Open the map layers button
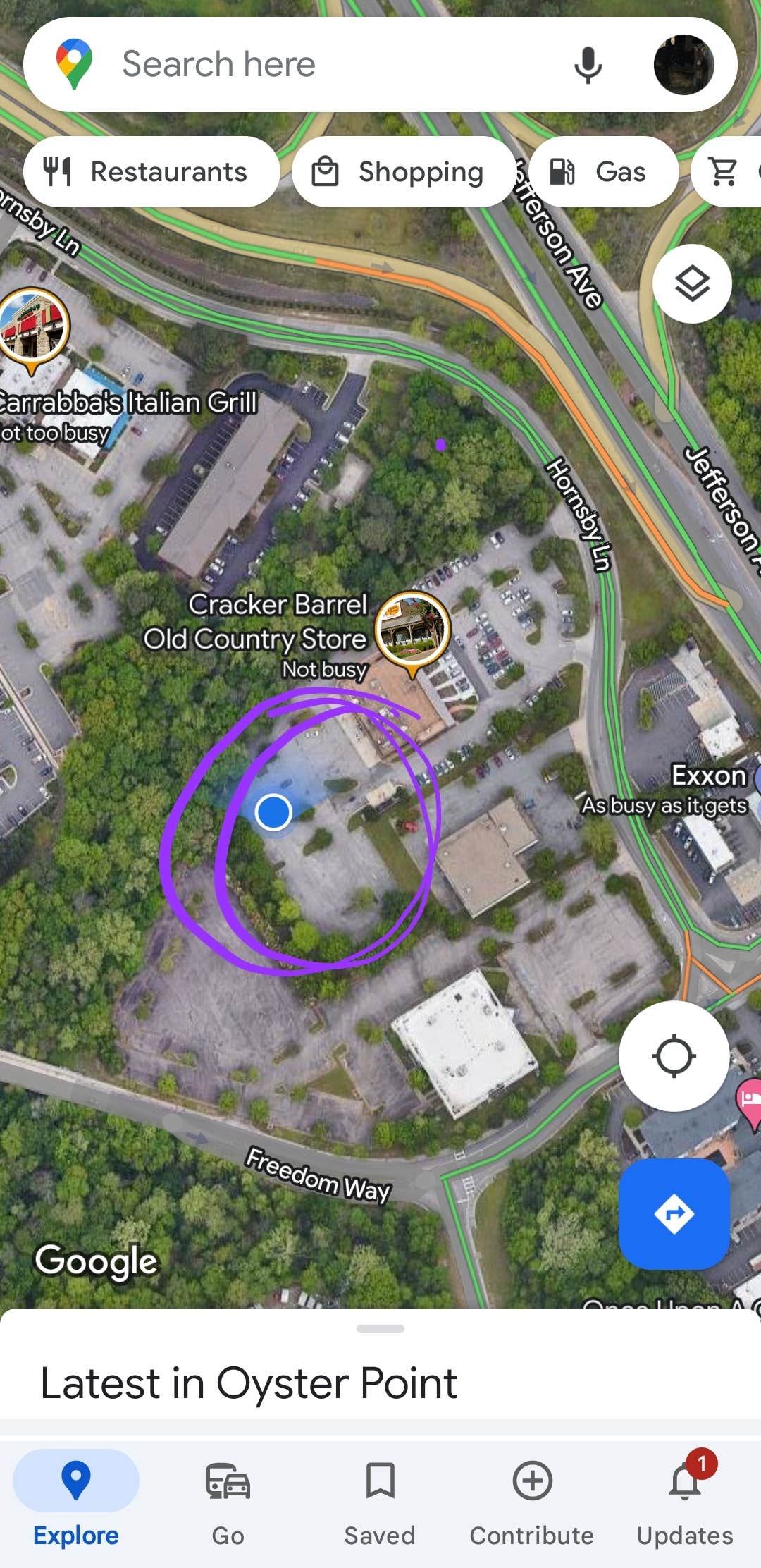This screenshot has width=761, height=1568. coord(692,283)
